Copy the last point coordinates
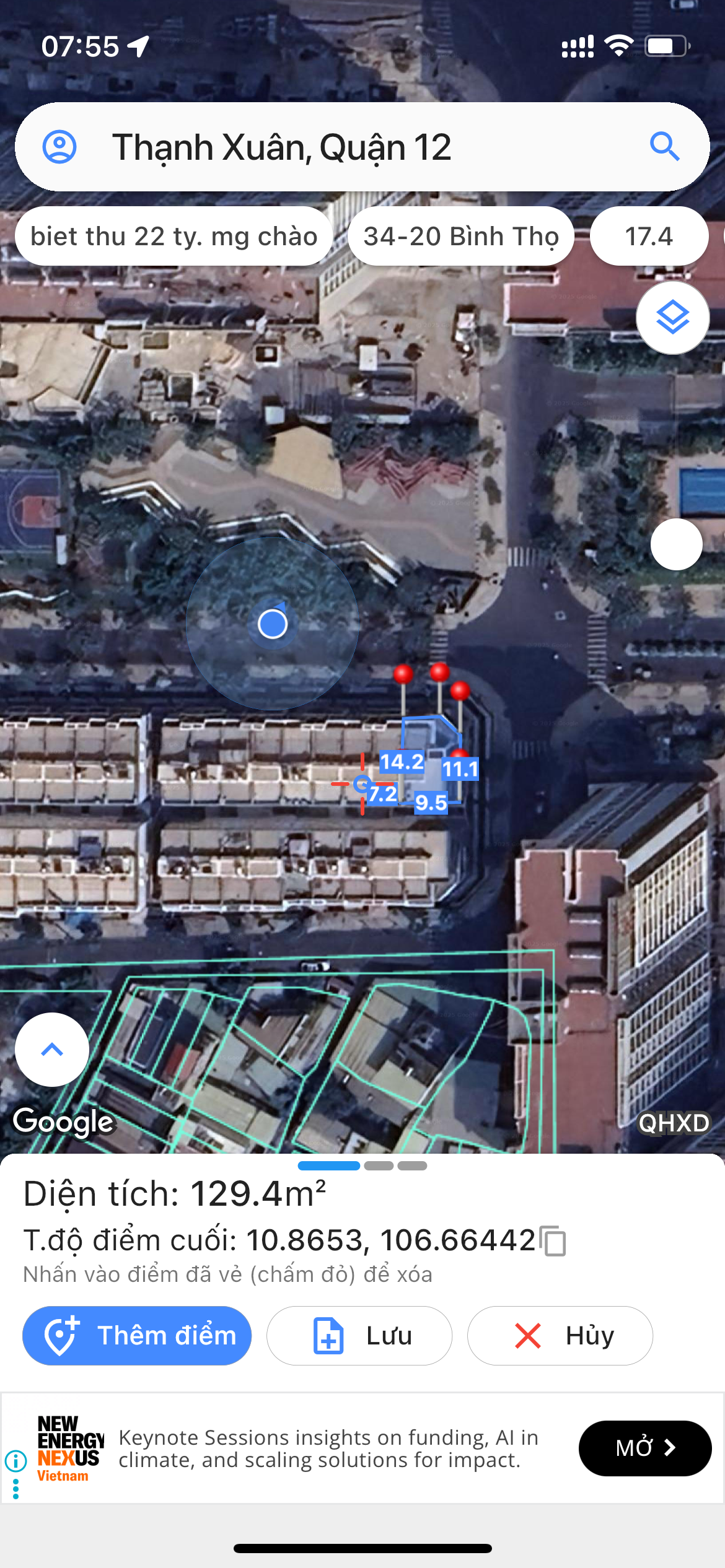 pyautogui.click(x=553, y=1241)
